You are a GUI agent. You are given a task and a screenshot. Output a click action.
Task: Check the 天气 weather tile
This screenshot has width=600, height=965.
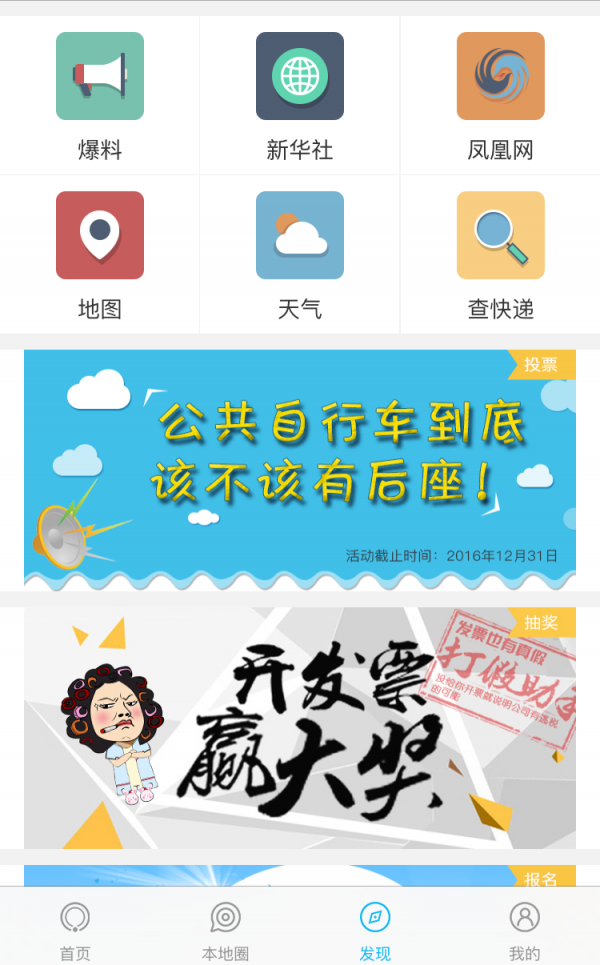tap(300, 254)
